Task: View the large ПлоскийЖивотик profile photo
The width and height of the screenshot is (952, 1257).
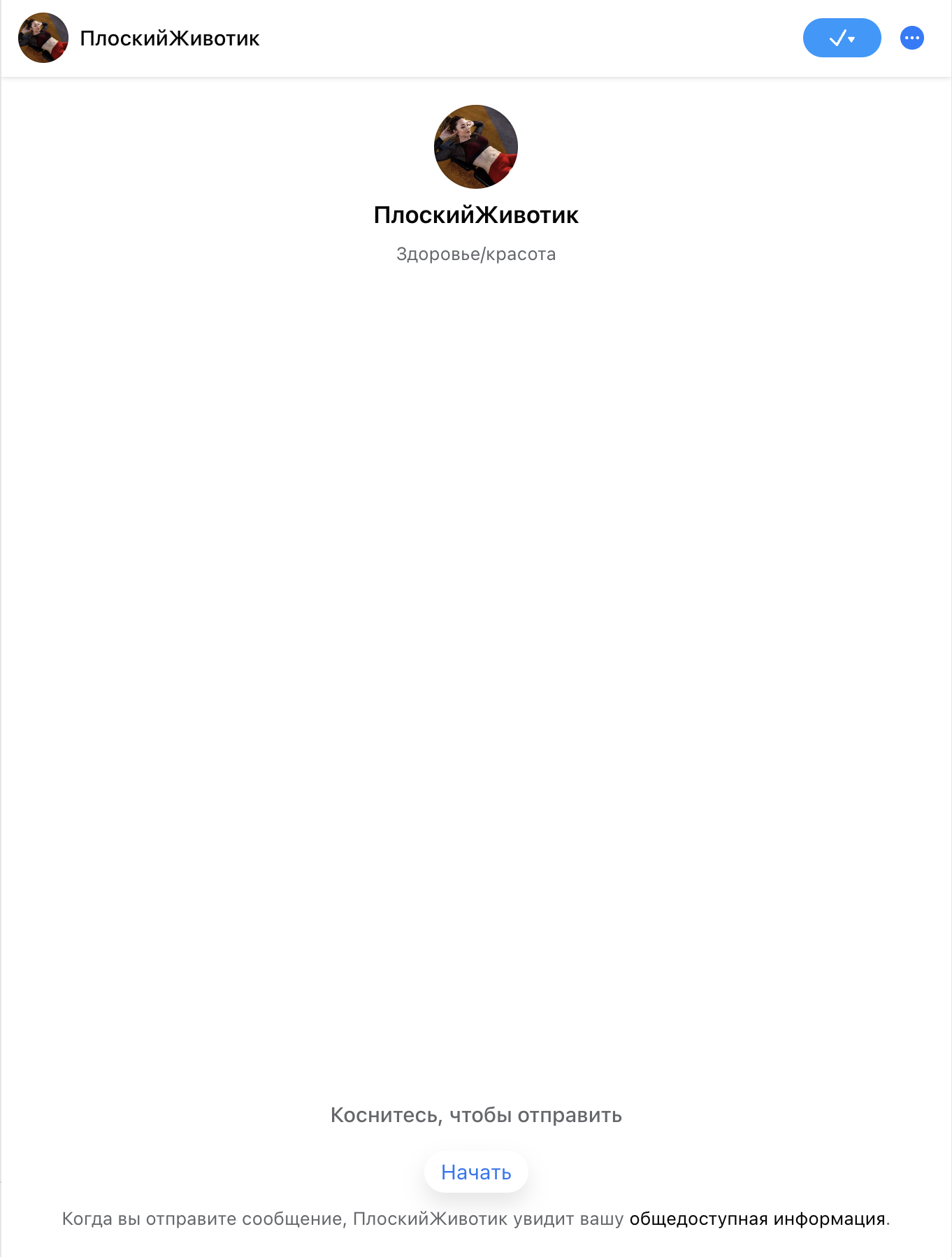Action: [476, 147]
